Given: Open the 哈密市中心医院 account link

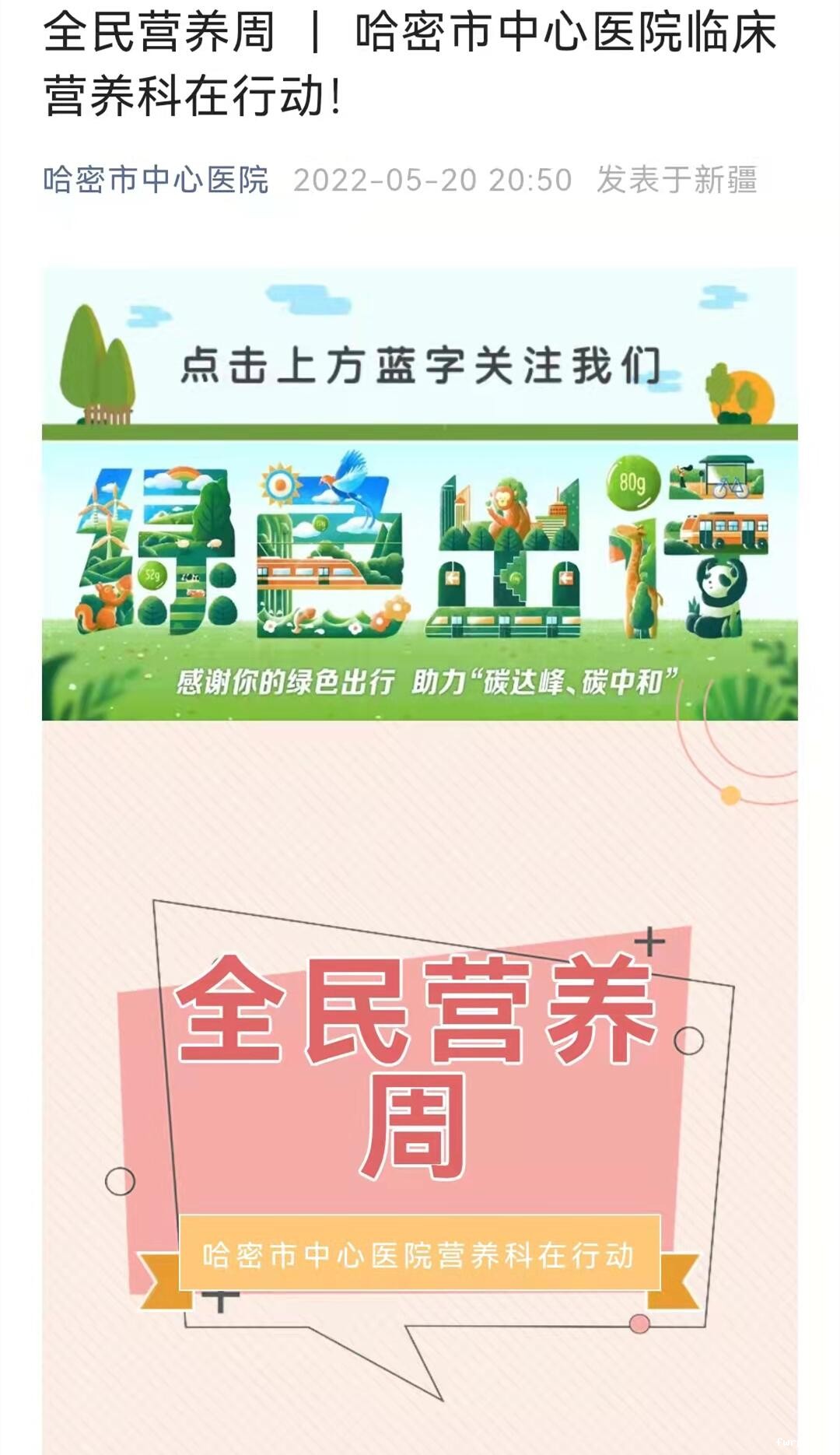Looking at the screenshot, I should click(x=156, y=181).
